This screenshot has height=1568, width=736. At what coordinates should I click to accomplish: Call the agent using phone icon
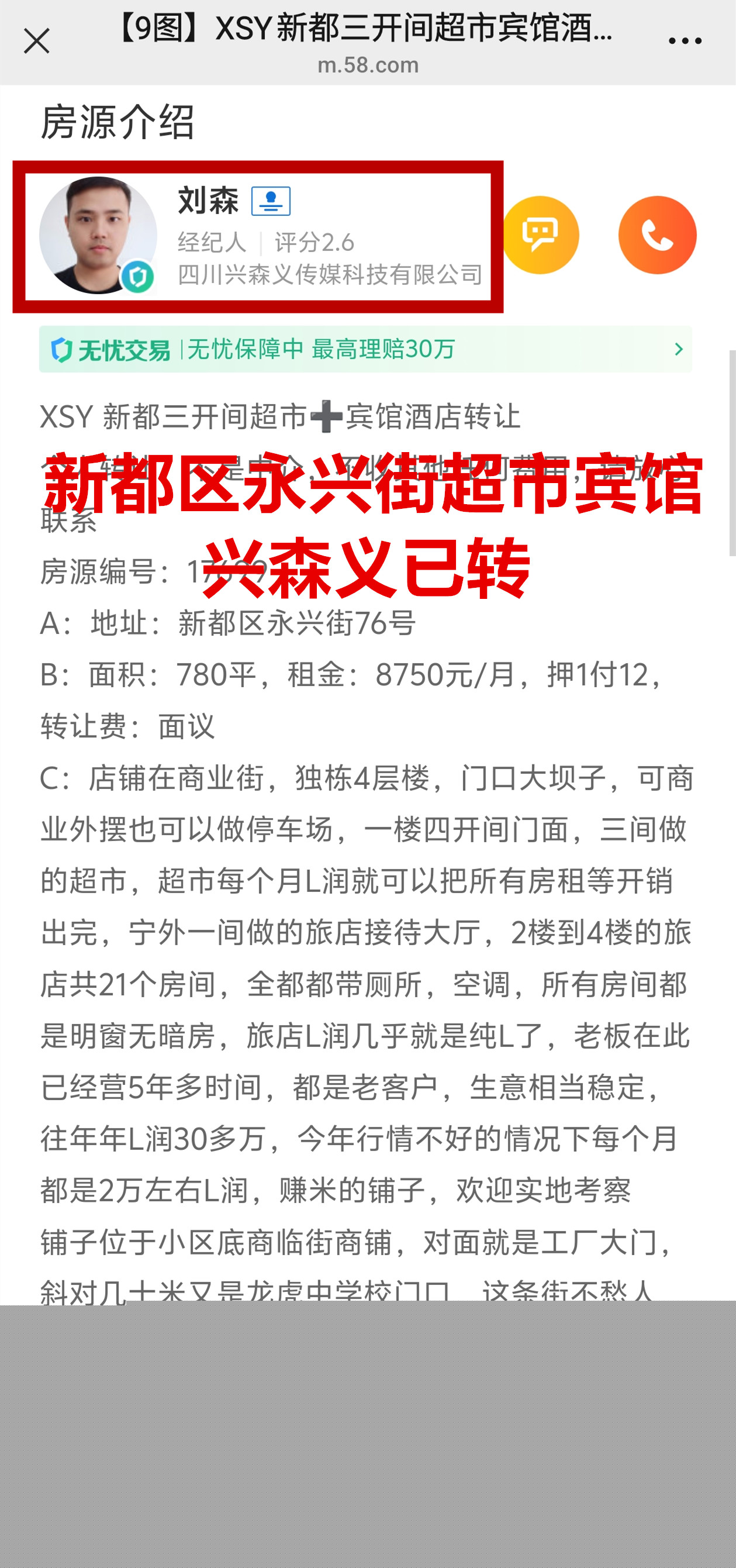tap(657, 235)
